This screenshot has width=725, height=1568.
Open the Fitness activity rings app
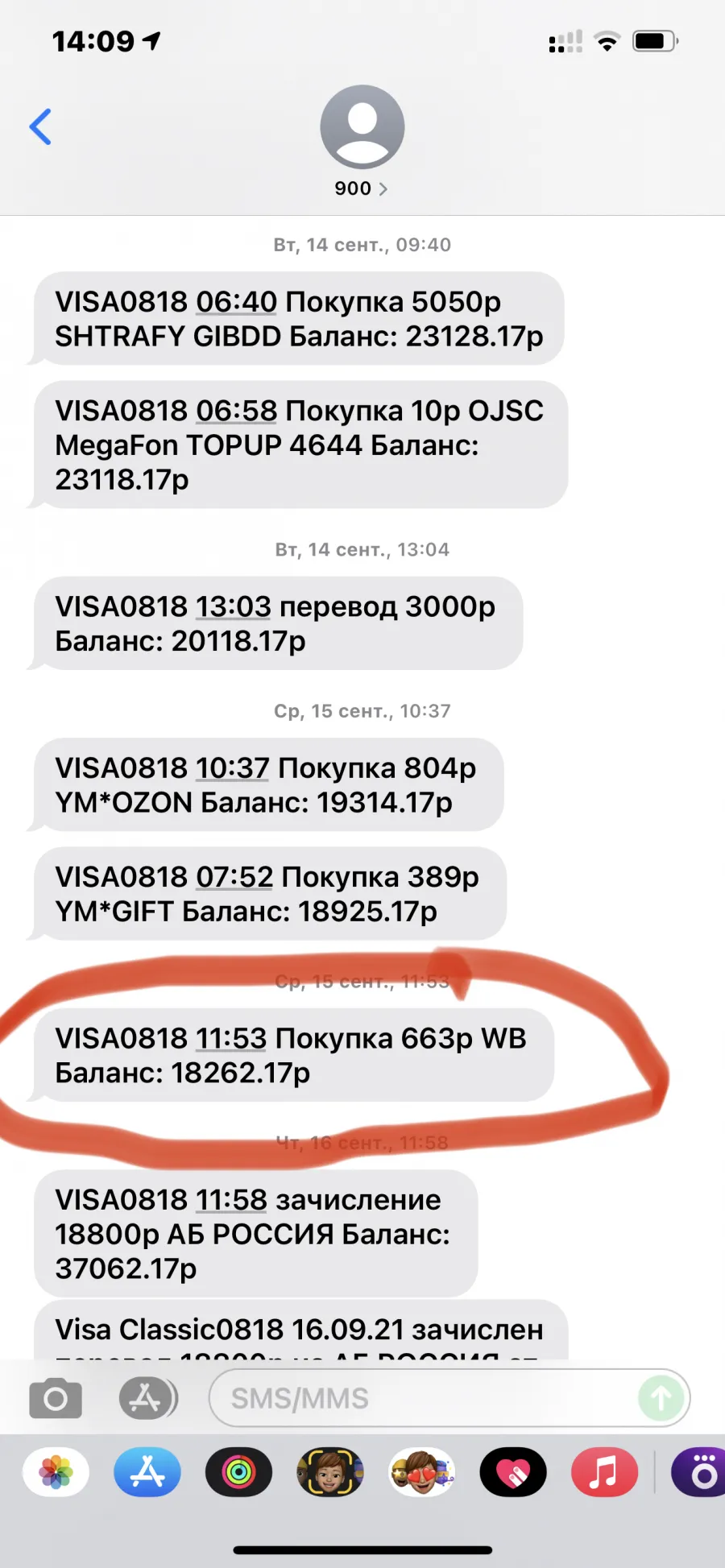point(238,1473)
